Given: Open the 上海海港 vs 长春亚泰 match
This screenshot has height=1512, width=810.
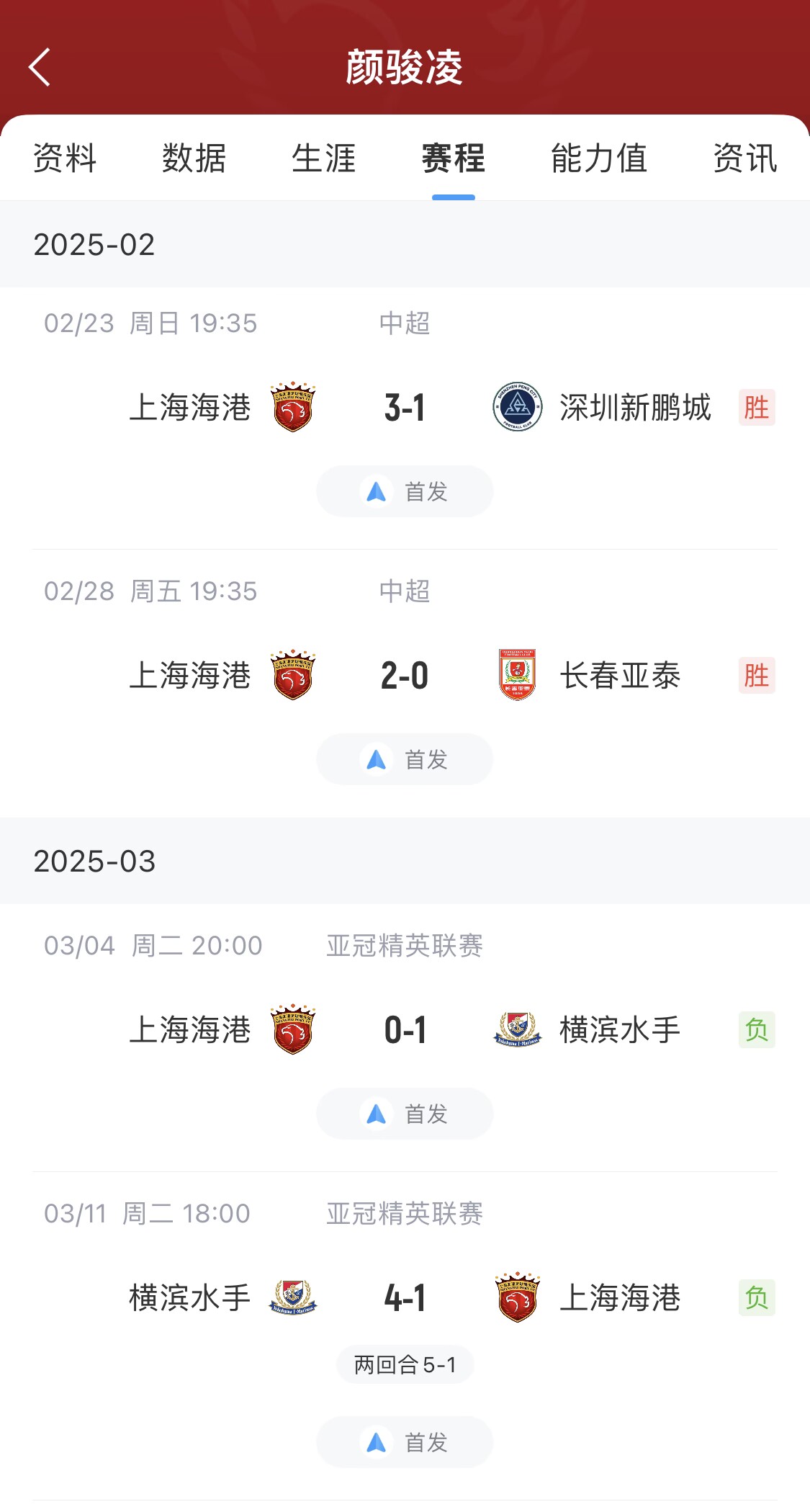Looking at the screenshot, I should pos(405,676).
